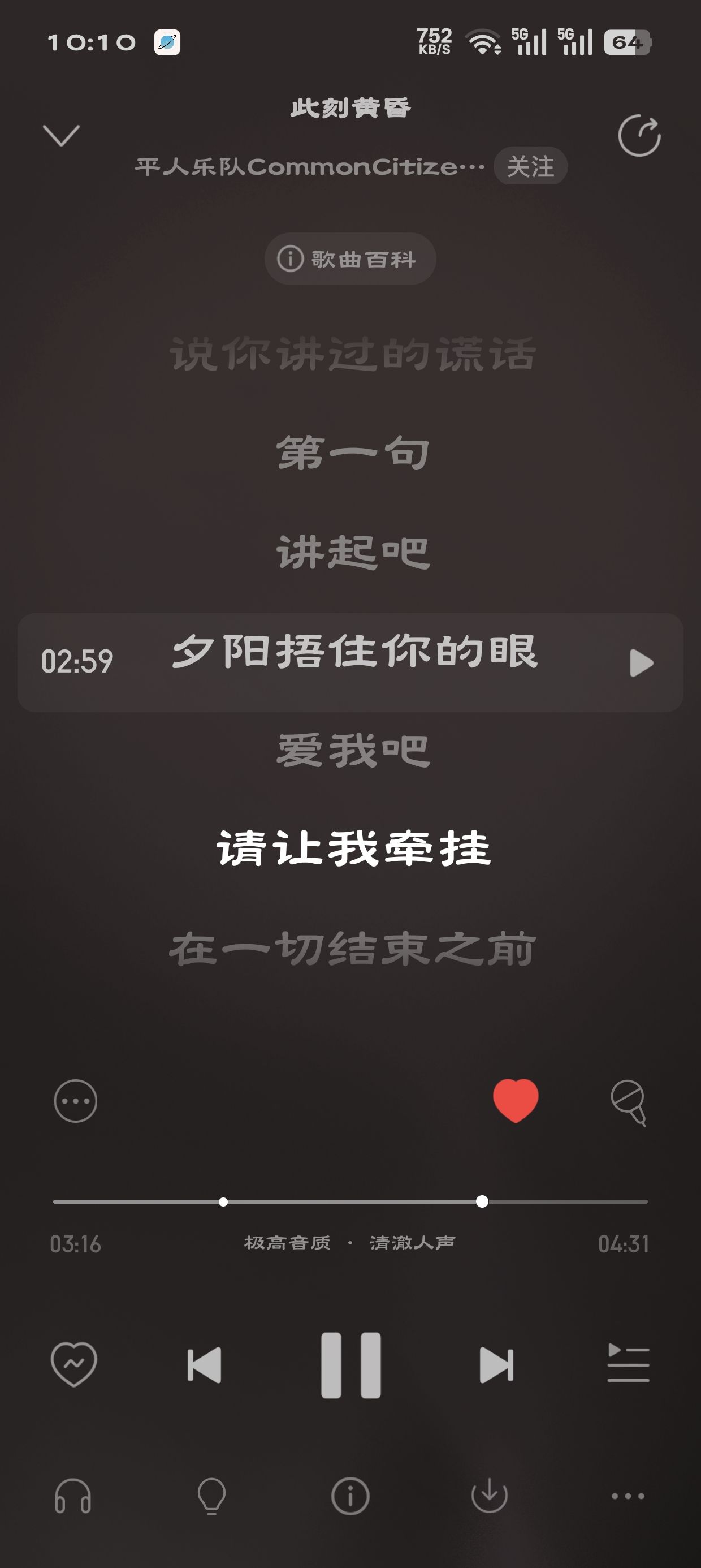This screenshot has height=1568, width=701.
Task: Tap 关注 to follow the artist
Action: (x=530, y=166)
